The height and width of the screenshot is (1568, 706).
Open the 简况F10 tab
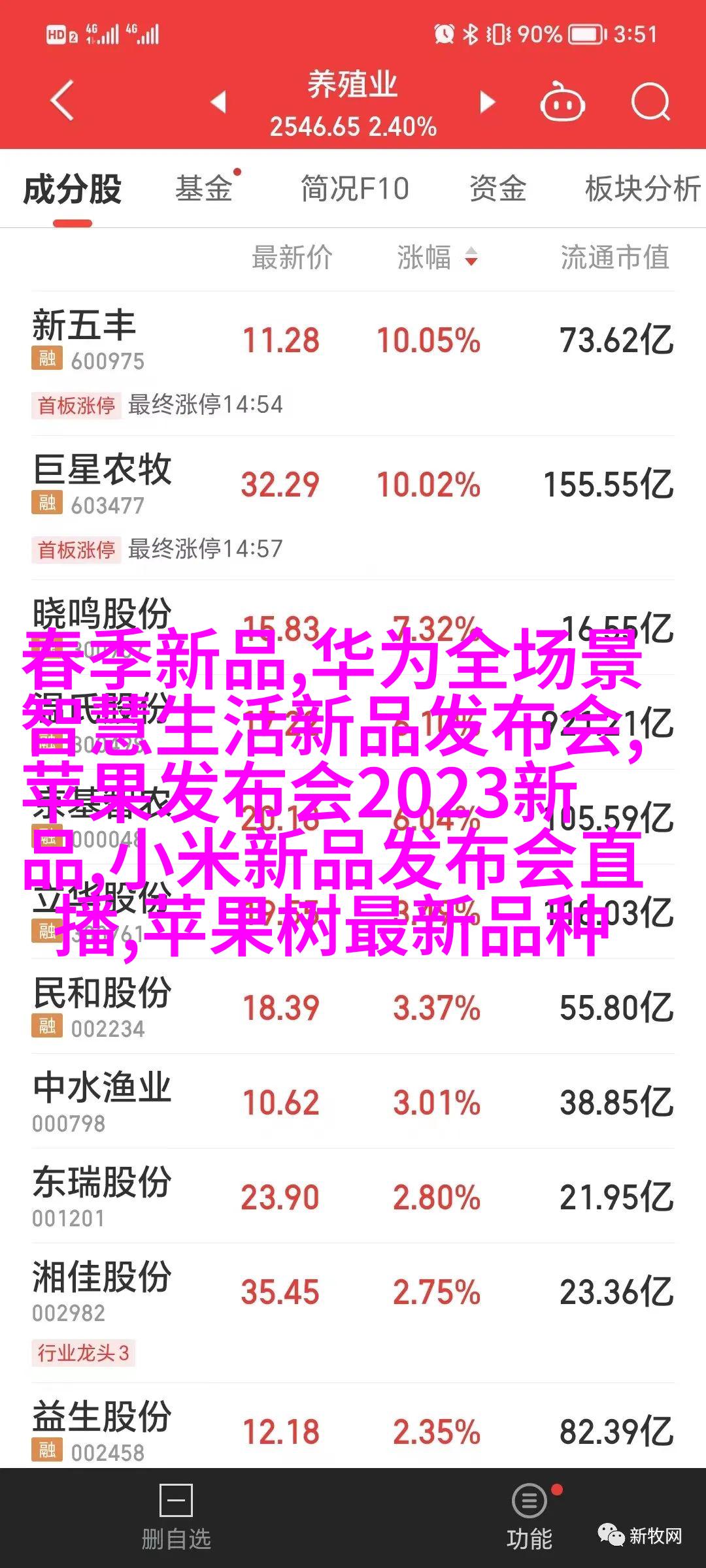(355, 189)
